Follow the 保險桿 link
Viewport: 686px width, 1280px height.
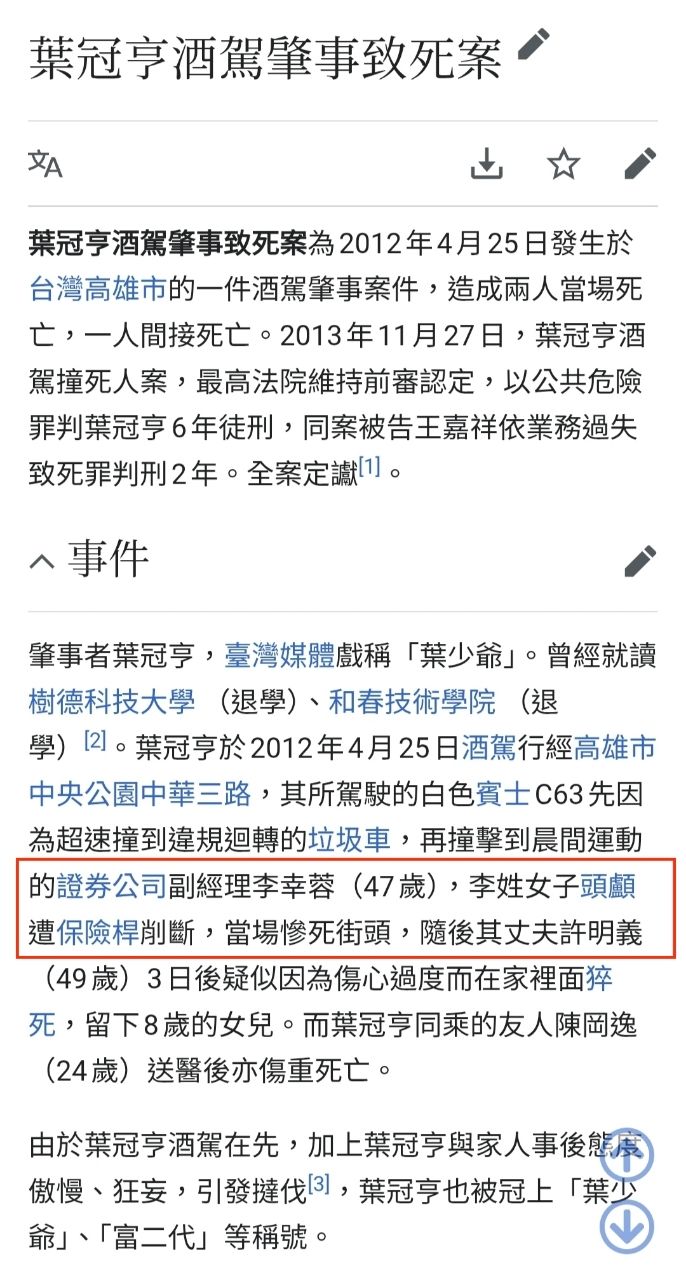pos(97,932)
